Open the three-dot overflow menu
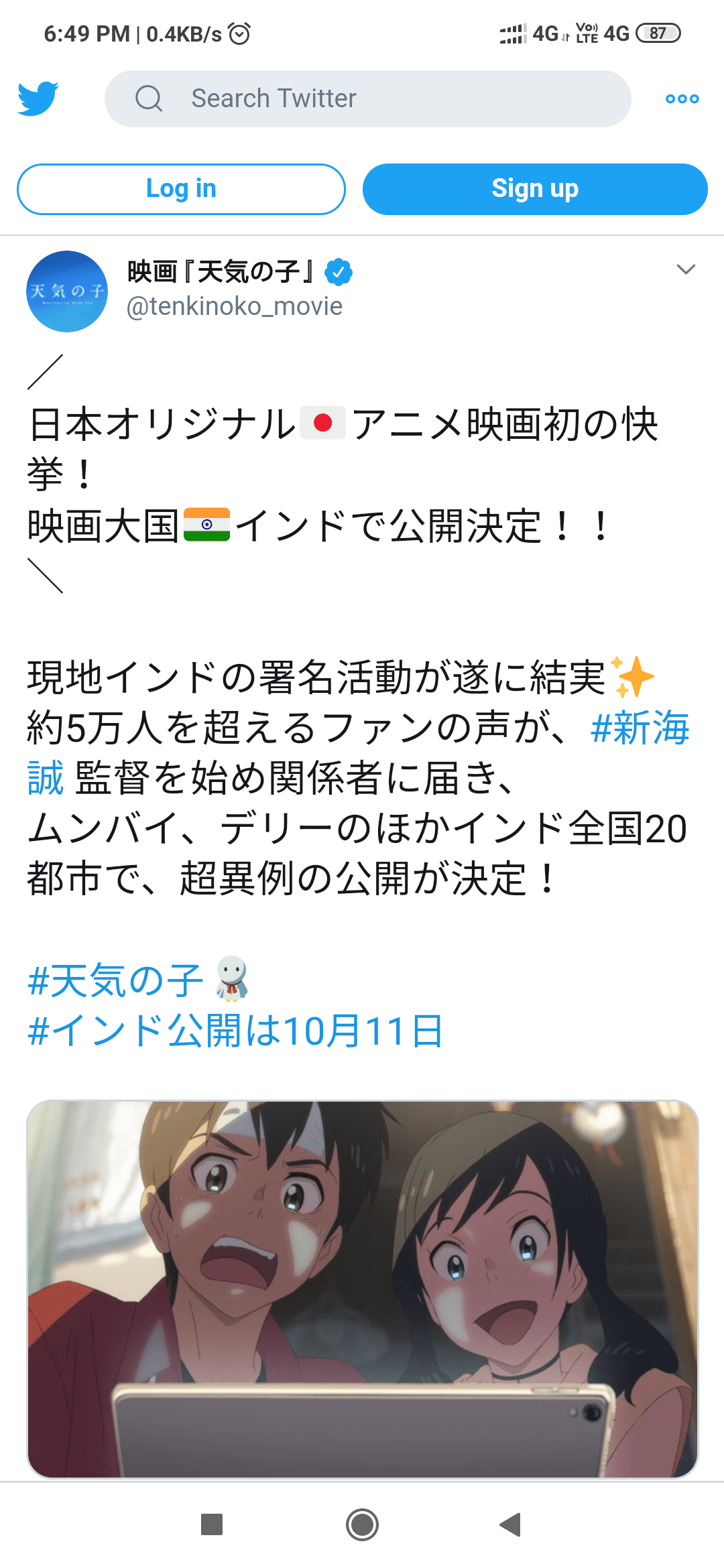Screen dimensions: 724x1568 click(x=682, y=99)
